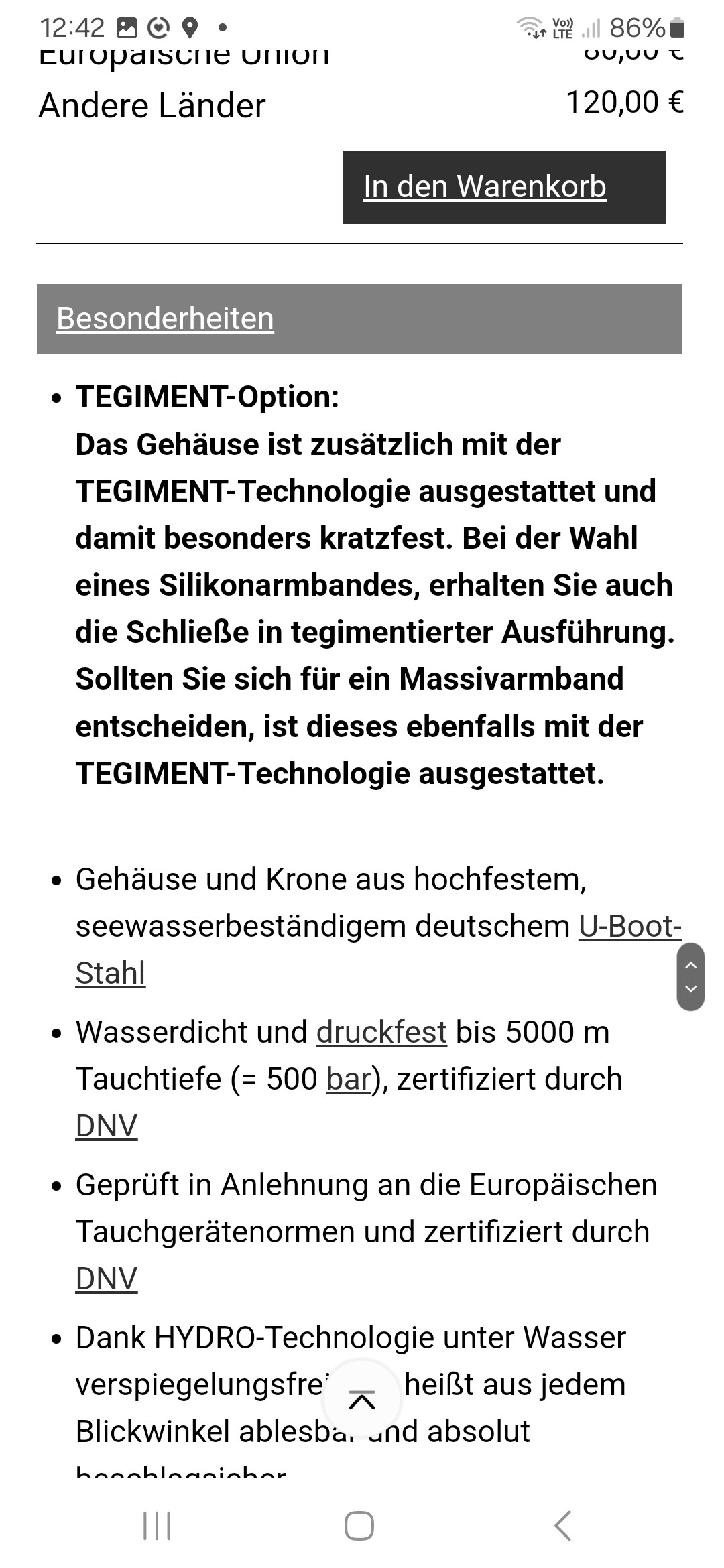Collapse the Besonderheiten section
Viewport: 724px width, 1568px height.
pos(359,318)
